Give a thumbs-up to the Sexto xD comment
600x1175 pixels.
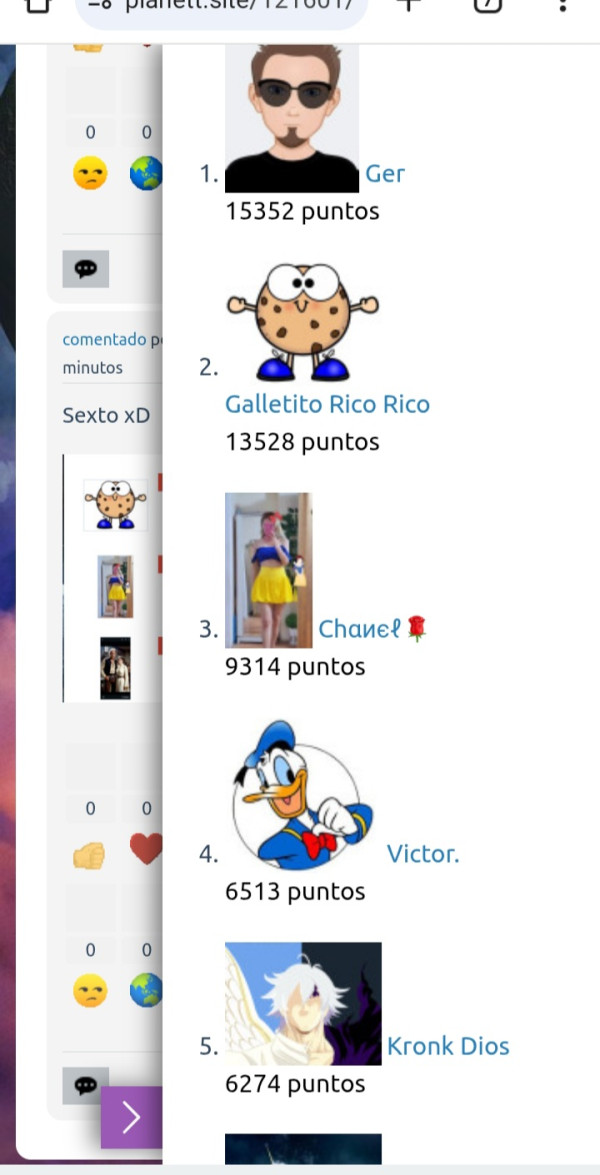(90, 854)
